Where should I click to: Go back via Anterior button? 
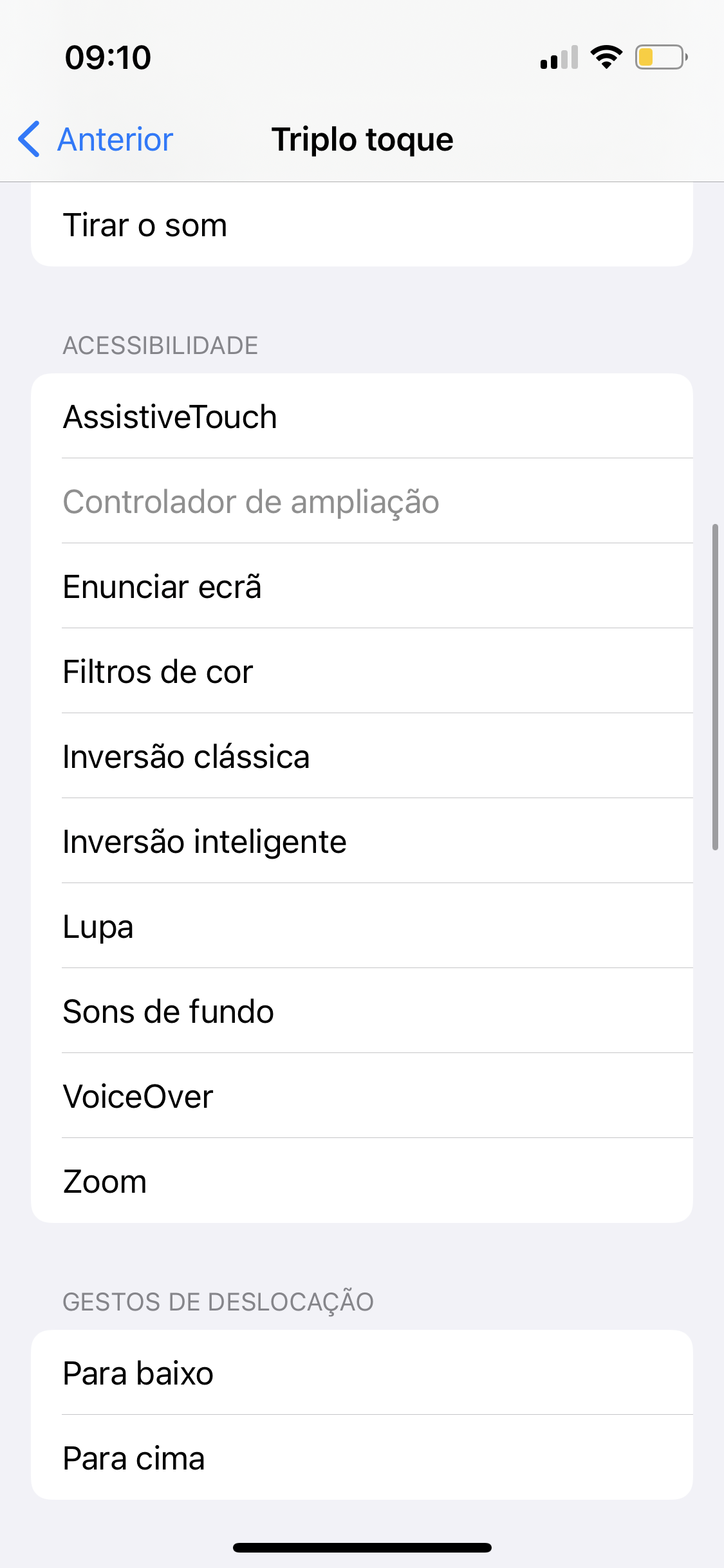(97, 140)
